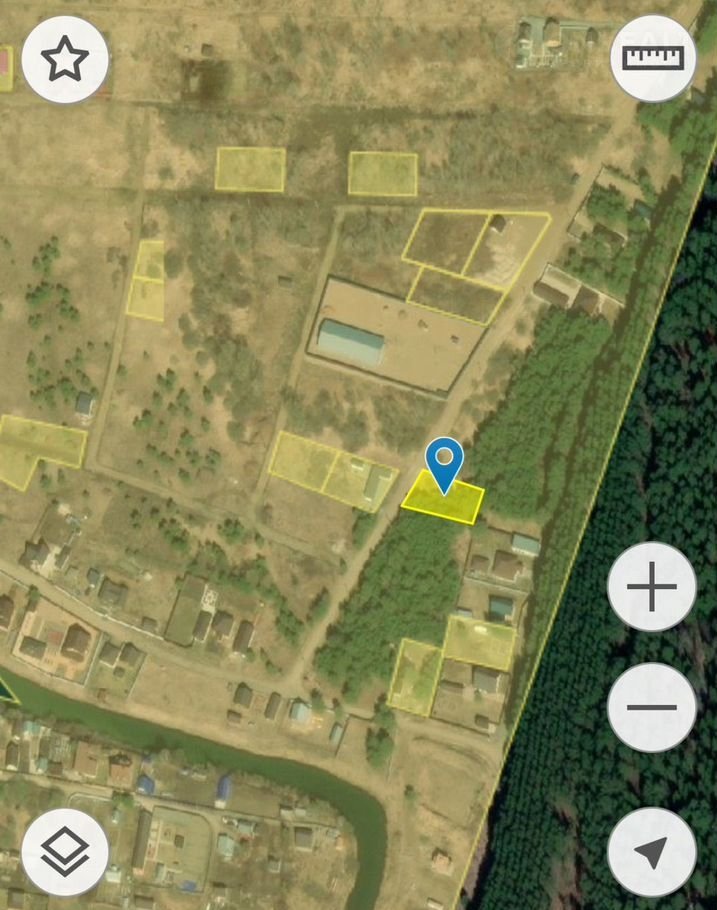Image resolution: width=717 pixels, height=910 pixels.
Task: Open the ruler measurement tool
Action: [654, 58]
